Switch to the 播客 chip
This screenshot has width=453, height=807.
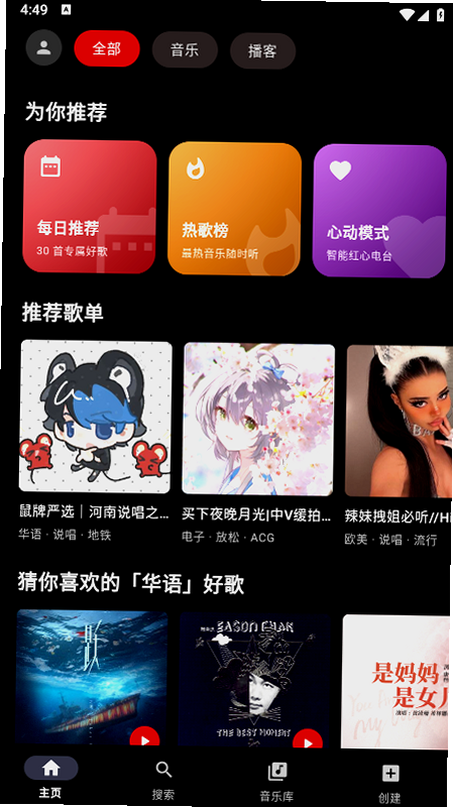(x=263, y=51)
